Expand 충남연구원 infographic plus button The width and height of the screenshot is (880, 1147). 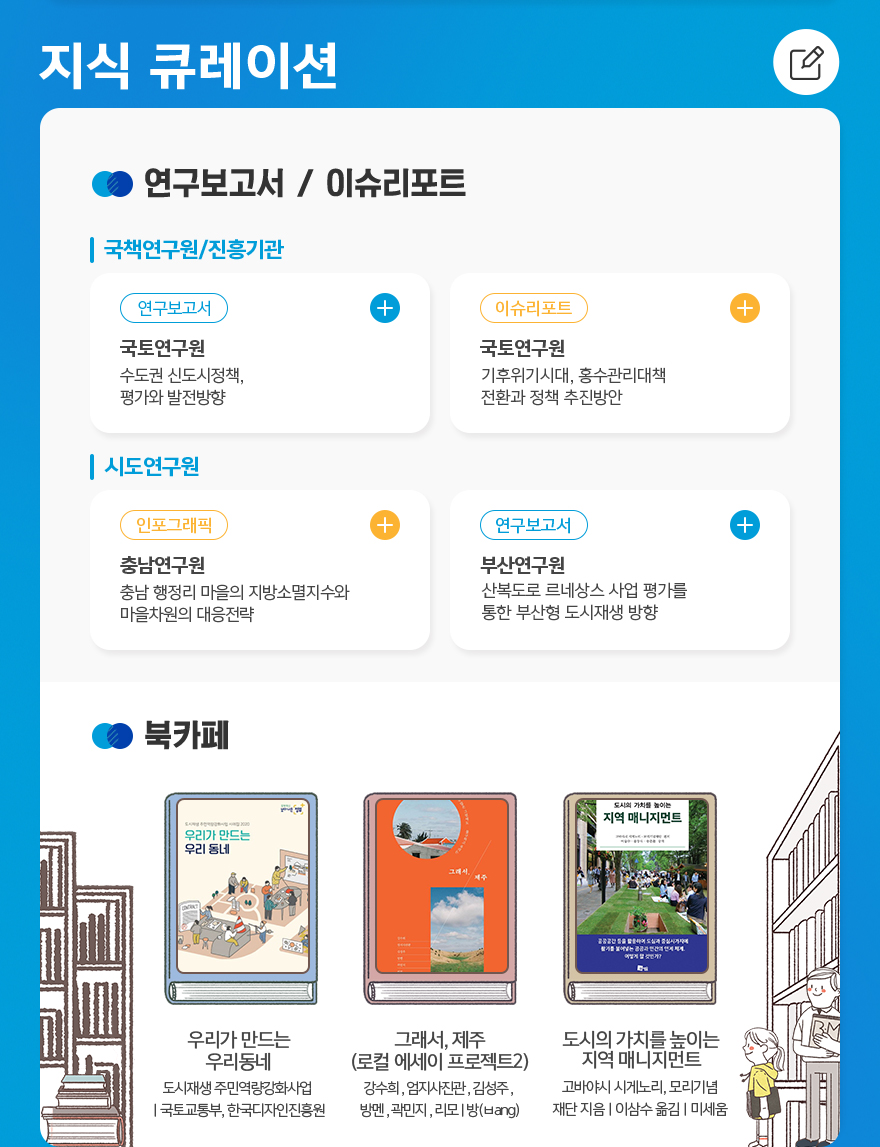(x=385, y=525)
